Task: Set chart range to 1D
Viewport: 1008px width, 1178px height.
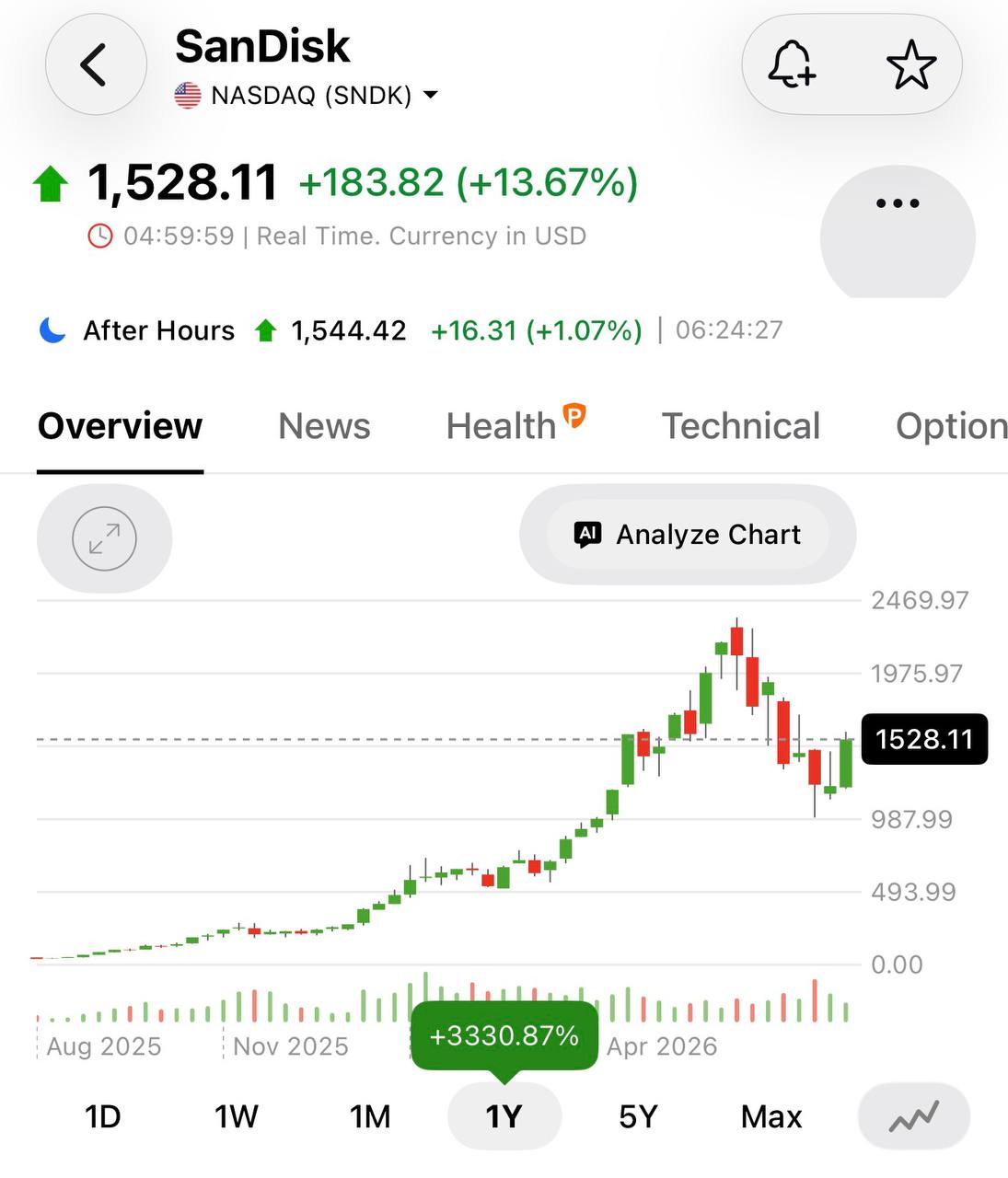Action: [x=102, y=1116]
